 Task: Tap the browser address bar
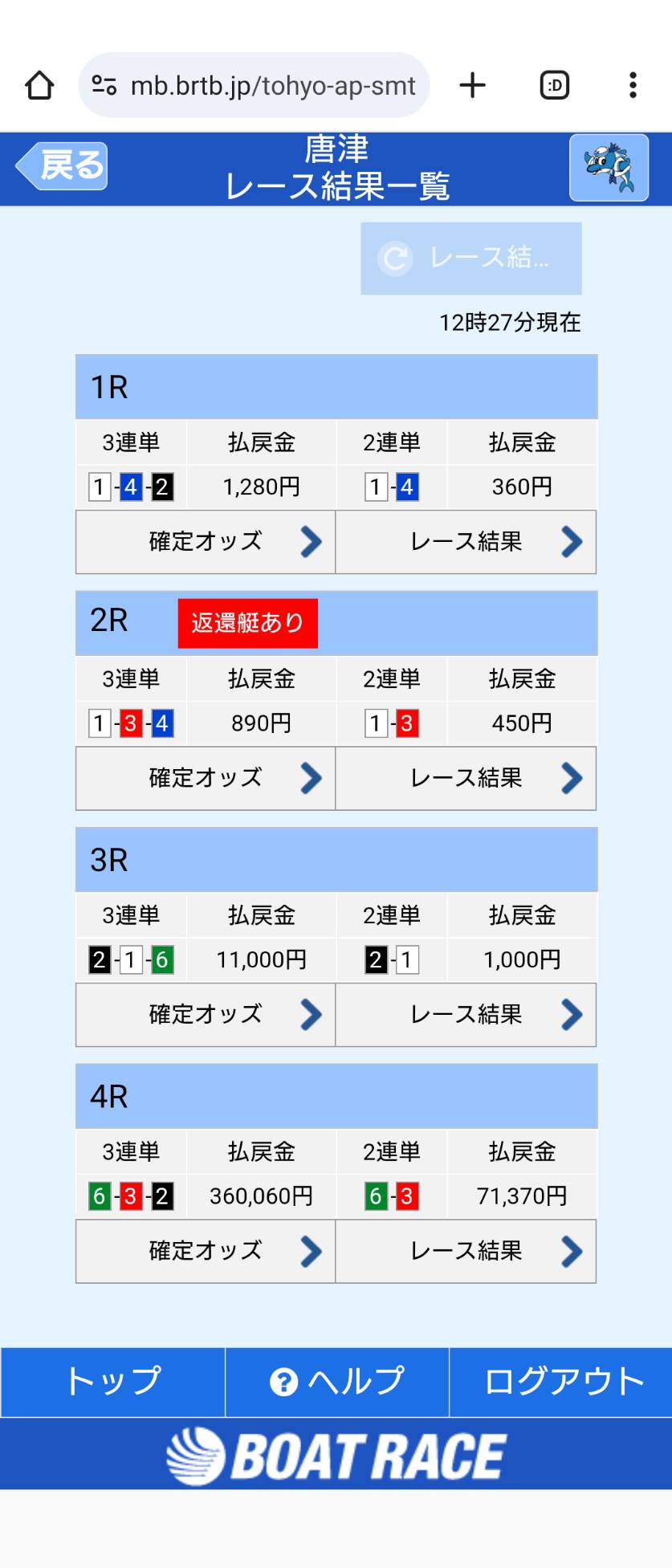265,85
